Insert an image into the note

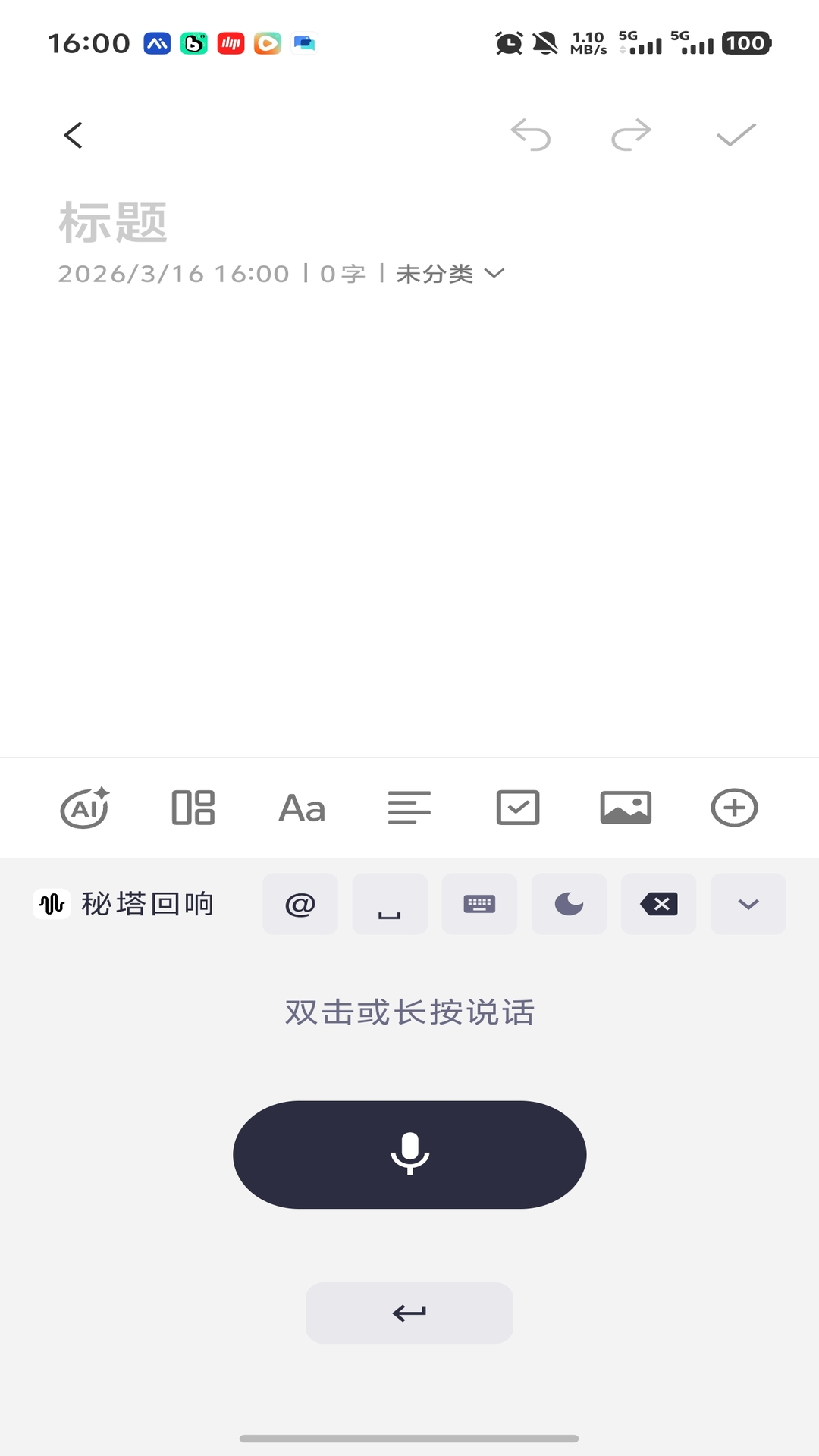[625, 808]
